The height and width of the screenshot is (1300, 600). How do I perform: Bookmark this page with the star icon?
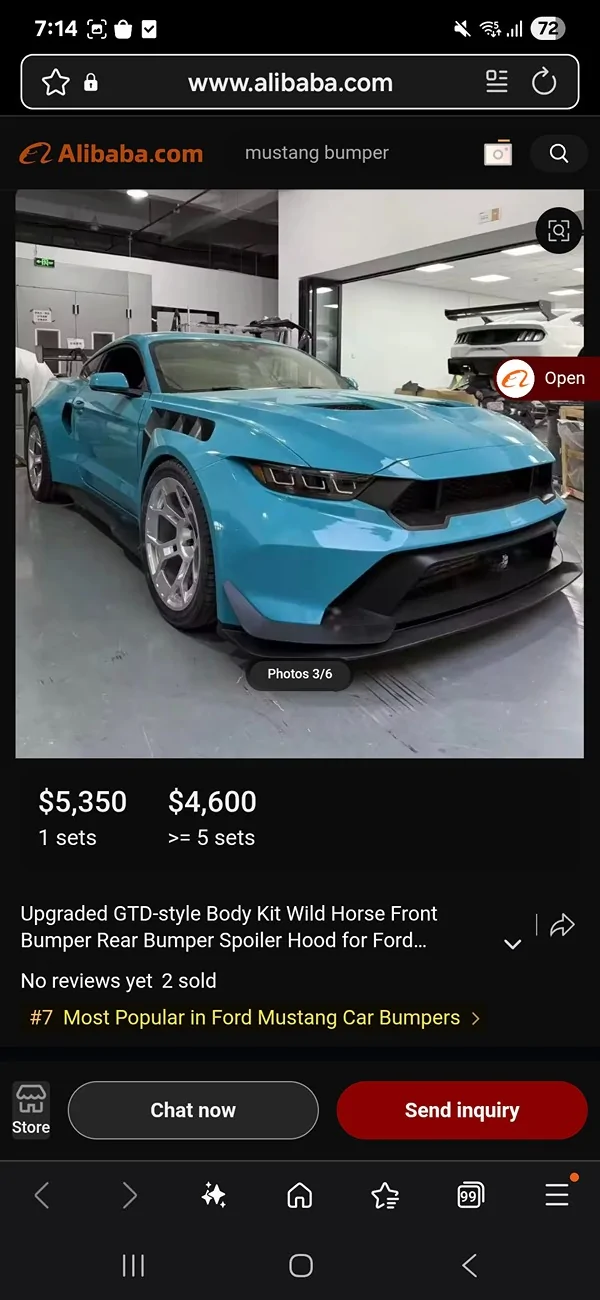pyautogui.click(x=56, y=82)
